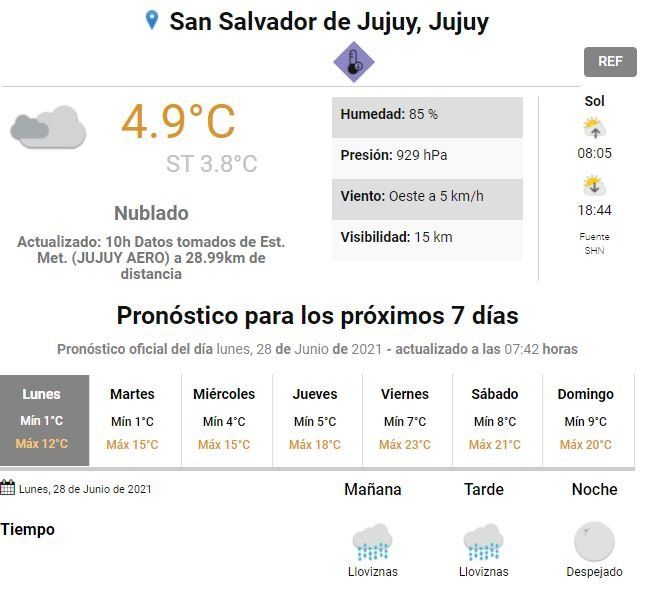
Task: Open the Viernes forecast tab
Action: point(405,420)
